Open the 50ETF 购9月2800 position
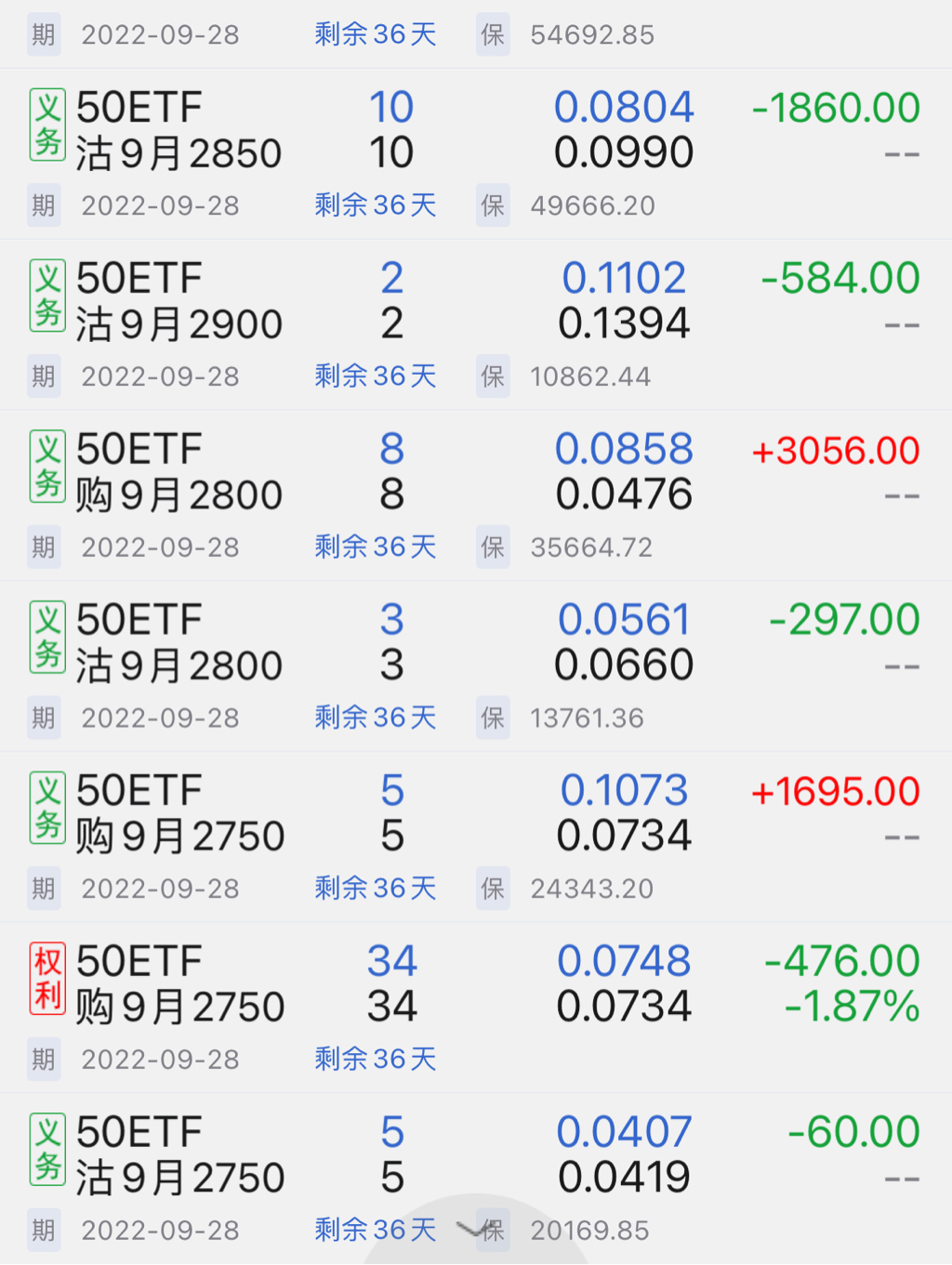952x1265 pixels. tap(178, 472)
